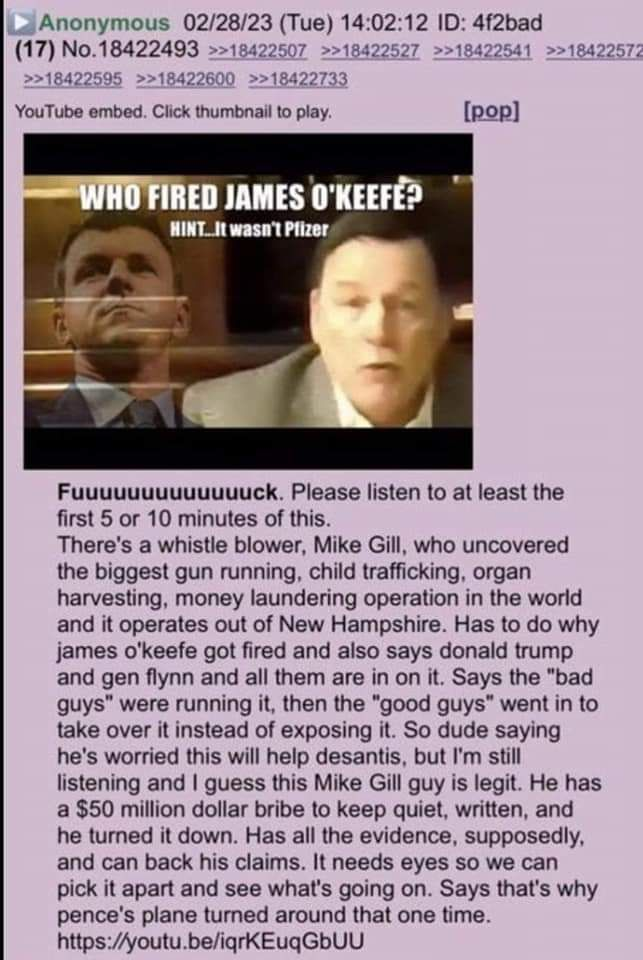
Task: Jump to reply >>18422541
Action: [482, 51]
